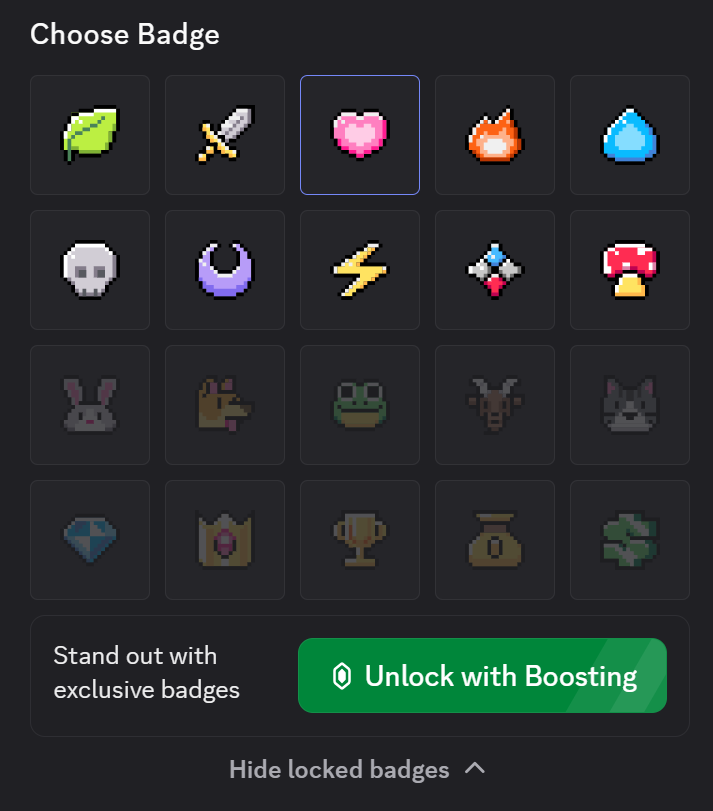713x811 pixels.
Task: Tap the locked bunny badge
Action: 90,405
